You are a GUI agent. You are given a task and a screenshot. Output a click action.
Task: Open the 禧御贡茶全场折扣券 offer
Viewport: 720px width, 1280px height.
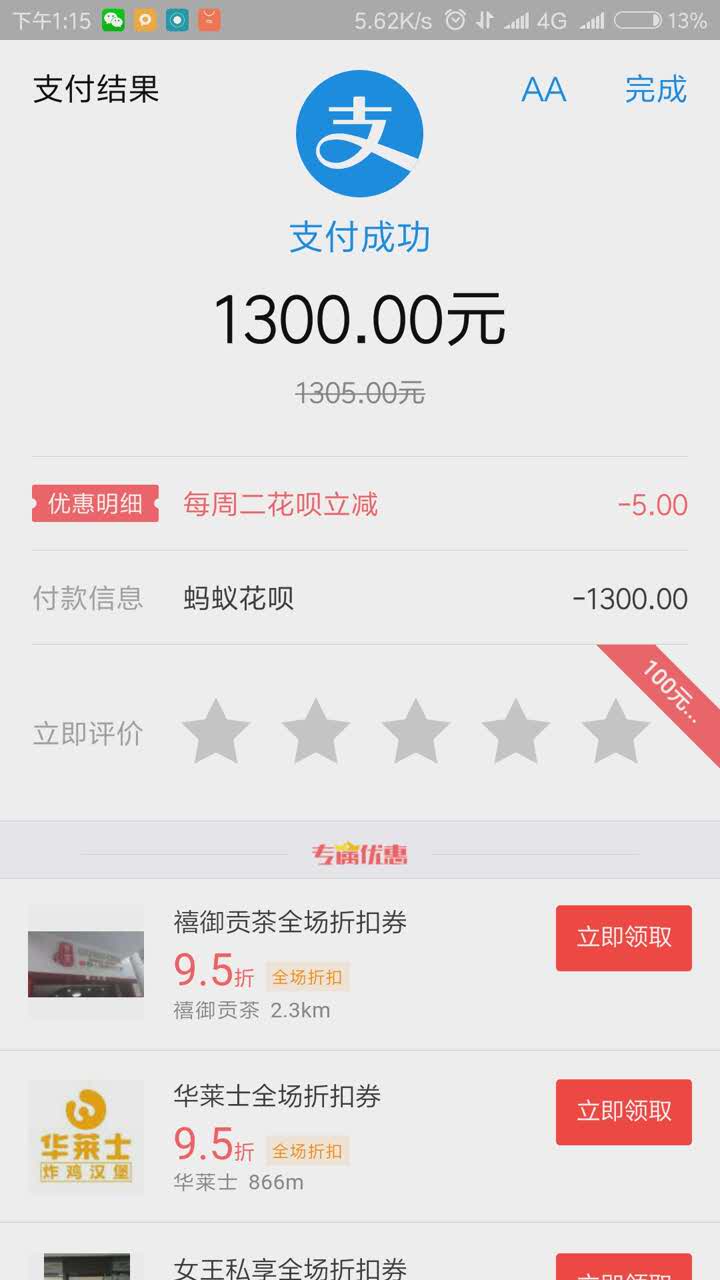(290, 922)
